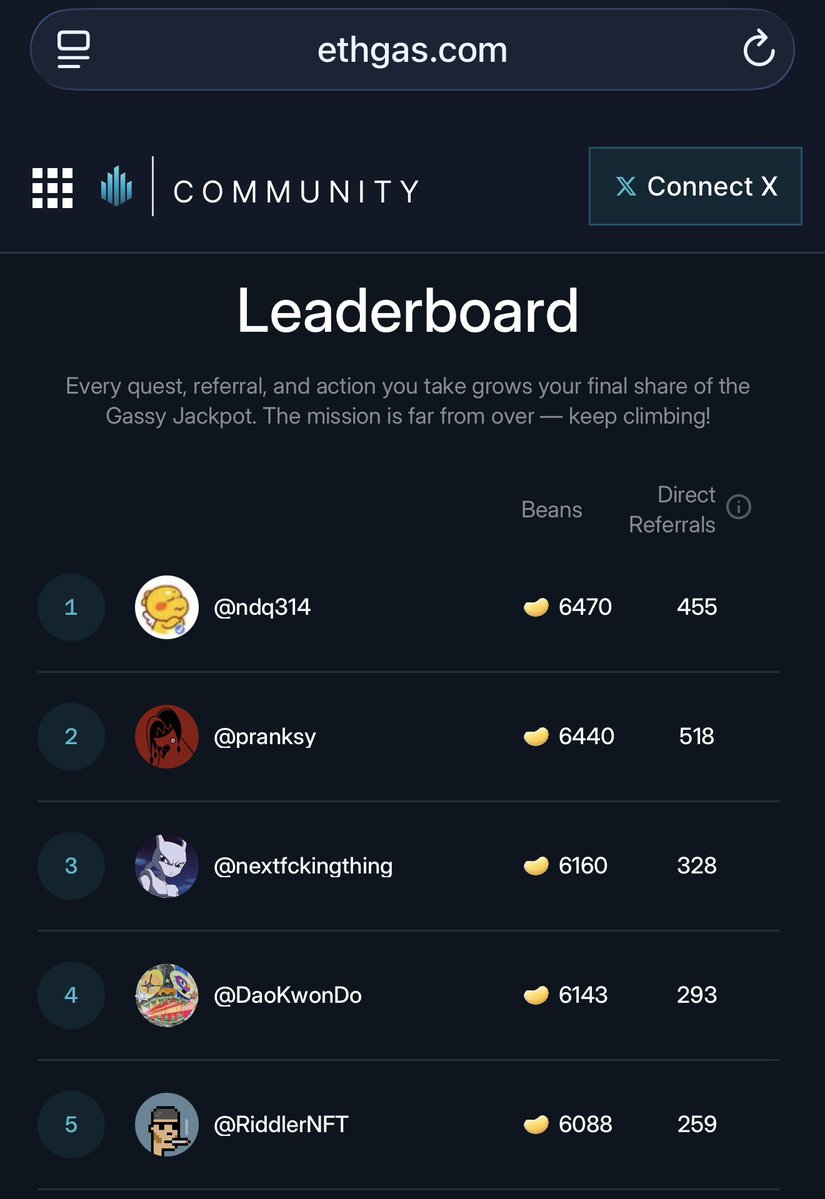Open @RiddlerNFT leaderboard row
This screenshot has height=1199, width=825.
coord(281,1124)
